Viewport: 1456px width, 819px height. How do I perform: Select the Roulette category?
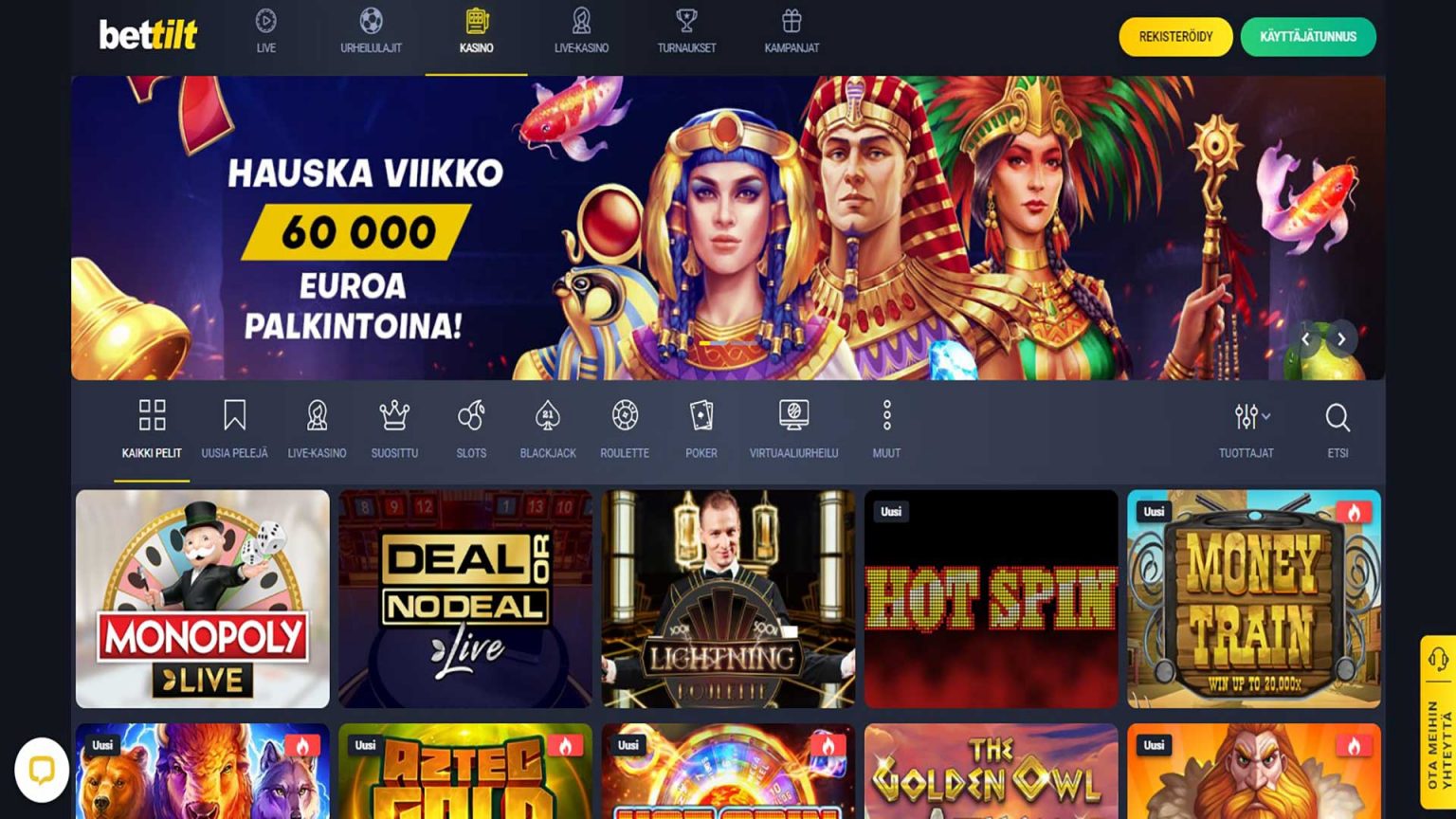point(625,428)
